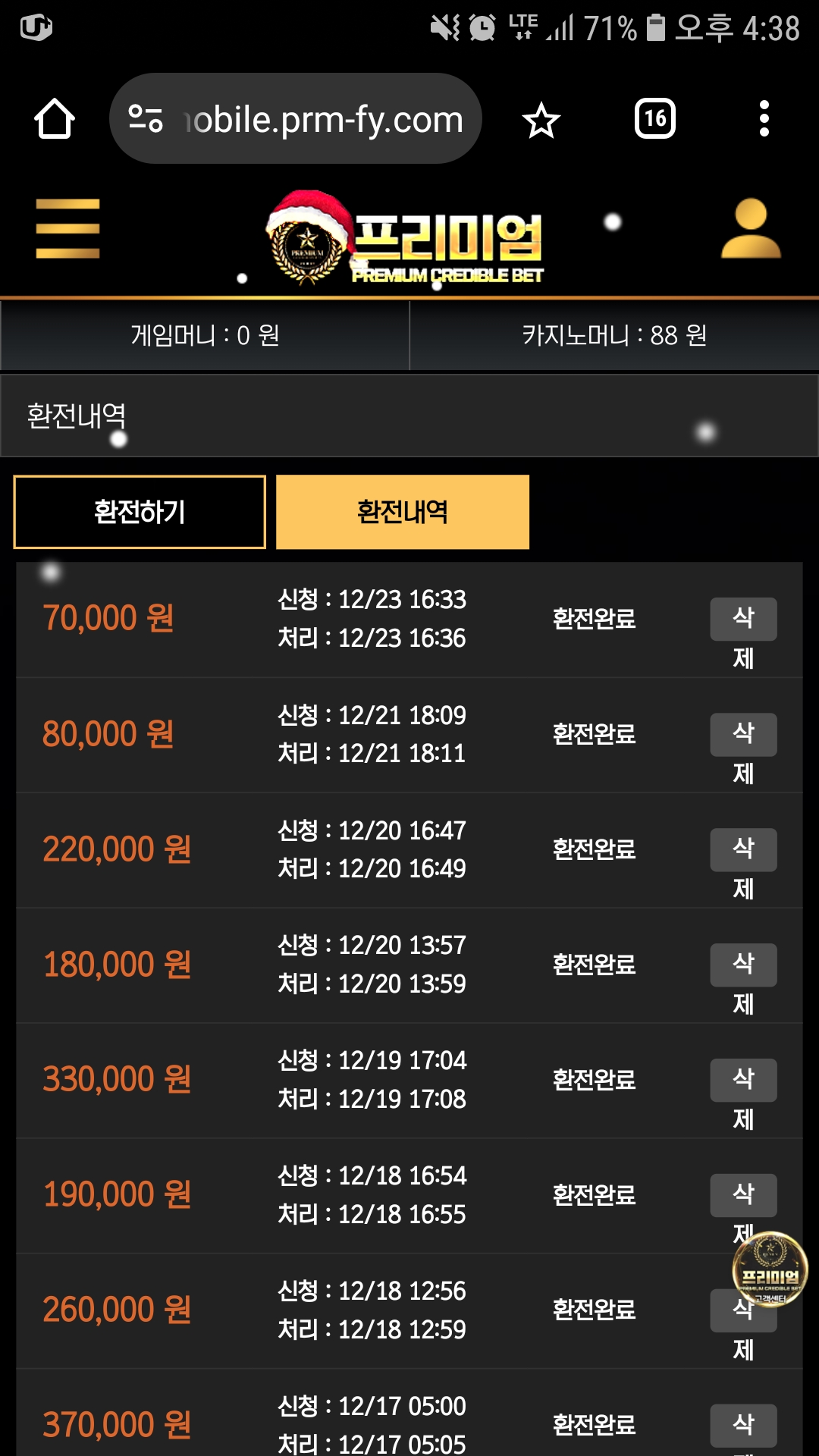Open the site info icon in address bar
This screenshot has height=1456, width=819.
point(146,119)
